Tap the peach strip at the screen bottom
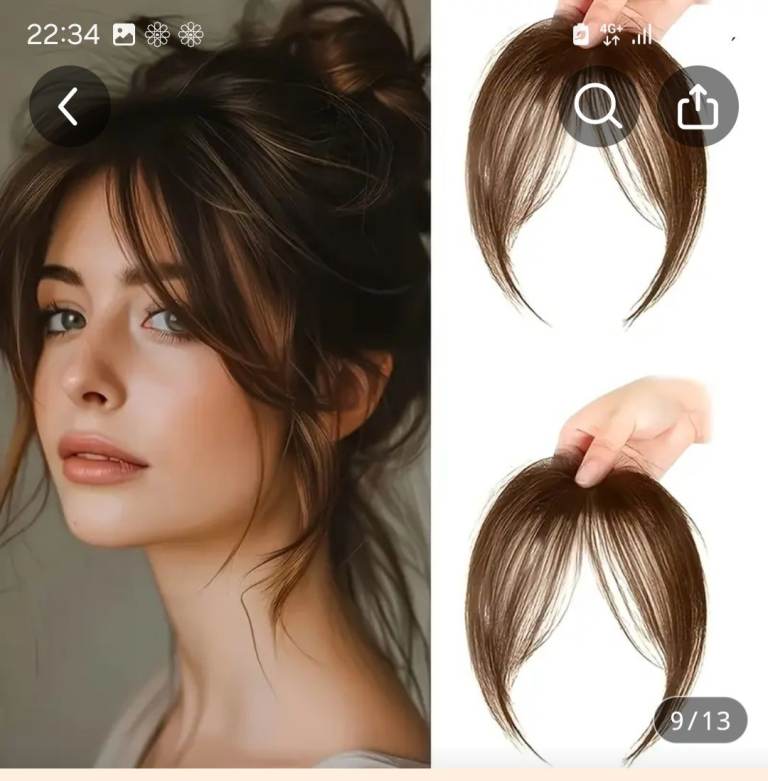This screenshot has height=781, width=768. coord(384,774)
